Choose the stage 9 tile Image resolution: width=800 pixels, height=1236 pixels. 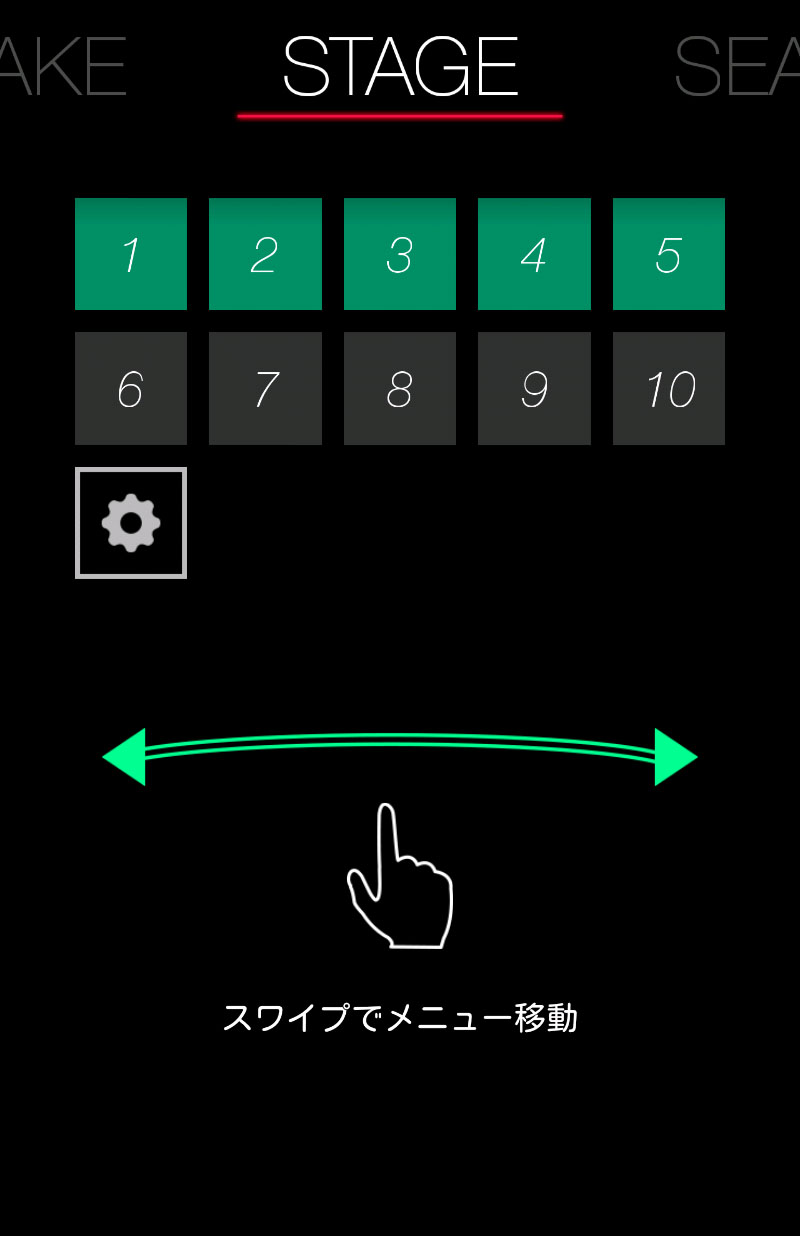tap(534, 388)
